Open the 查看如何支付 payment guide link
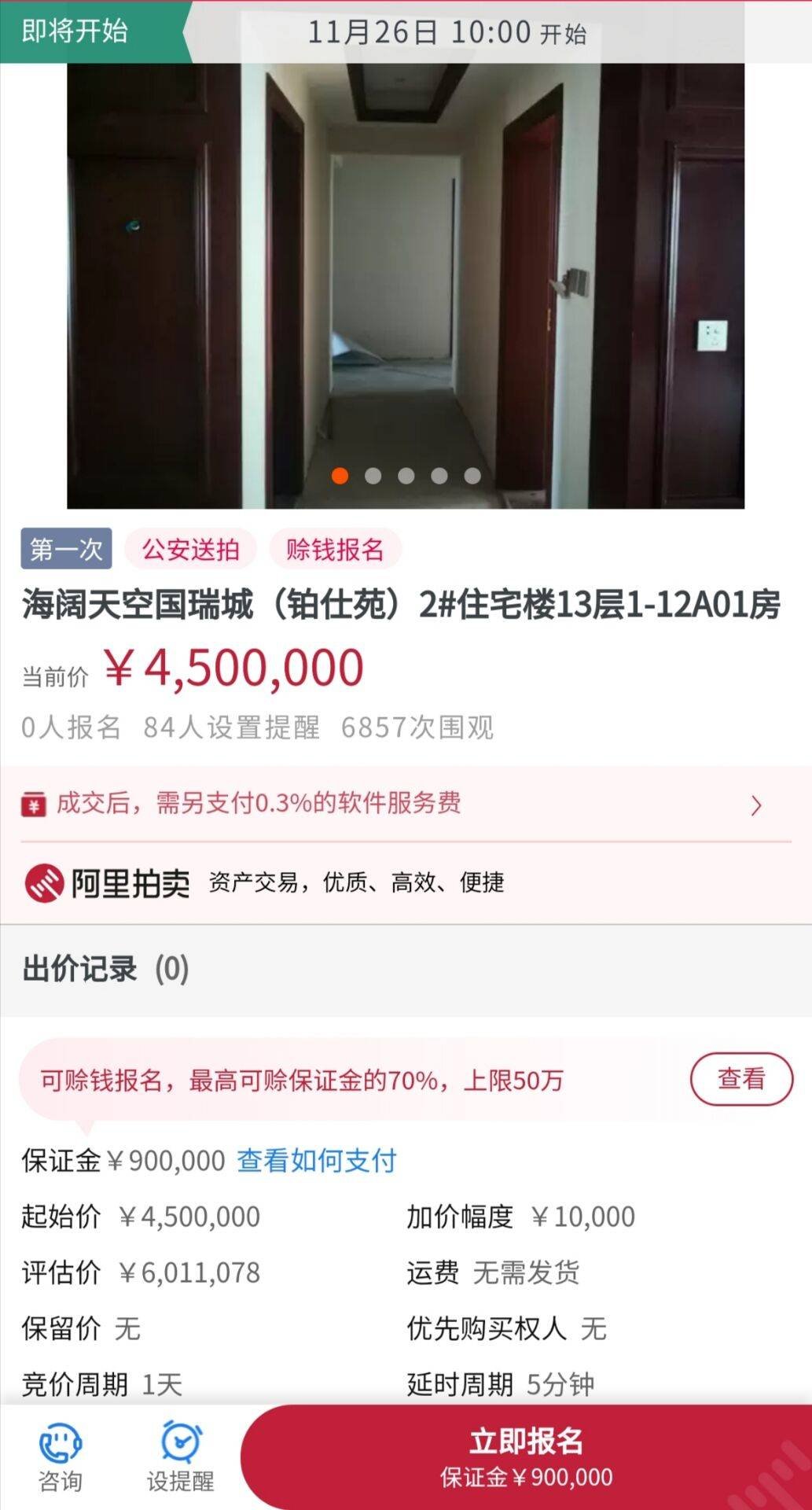Viewport: 812px width, 1510px height. click(317, 1161)
